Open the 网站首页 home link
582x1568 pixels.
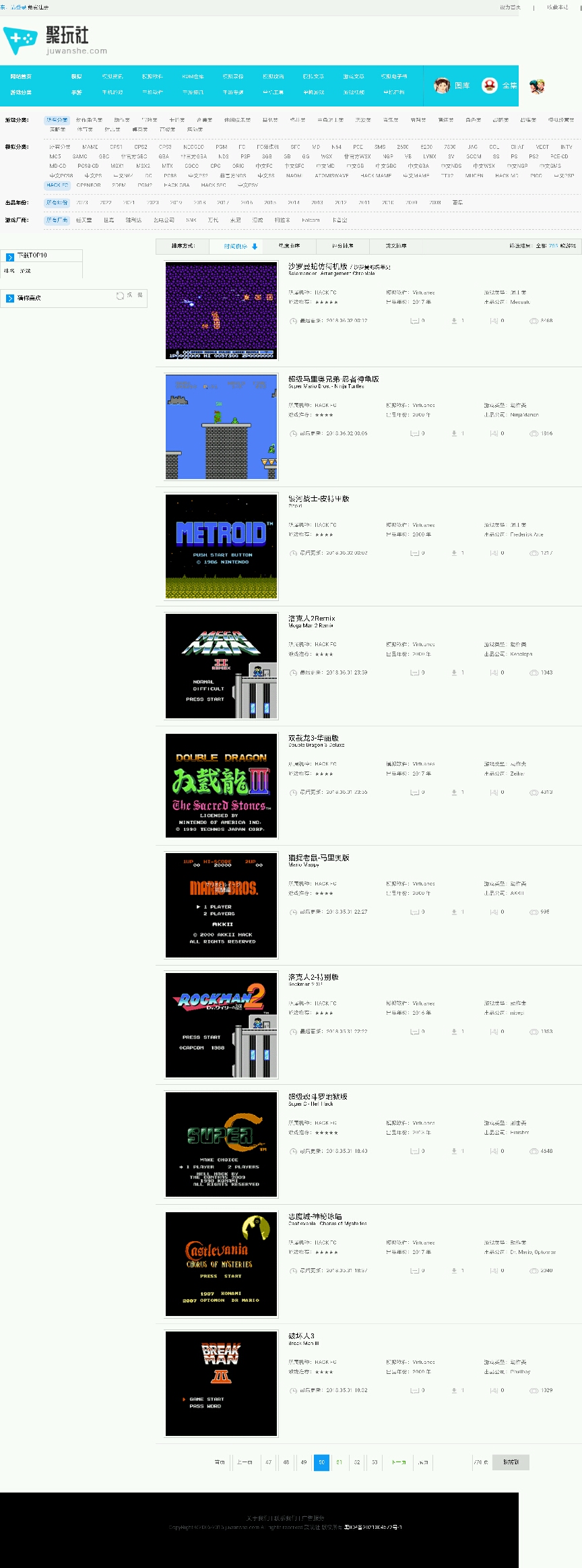click(21, 77)
